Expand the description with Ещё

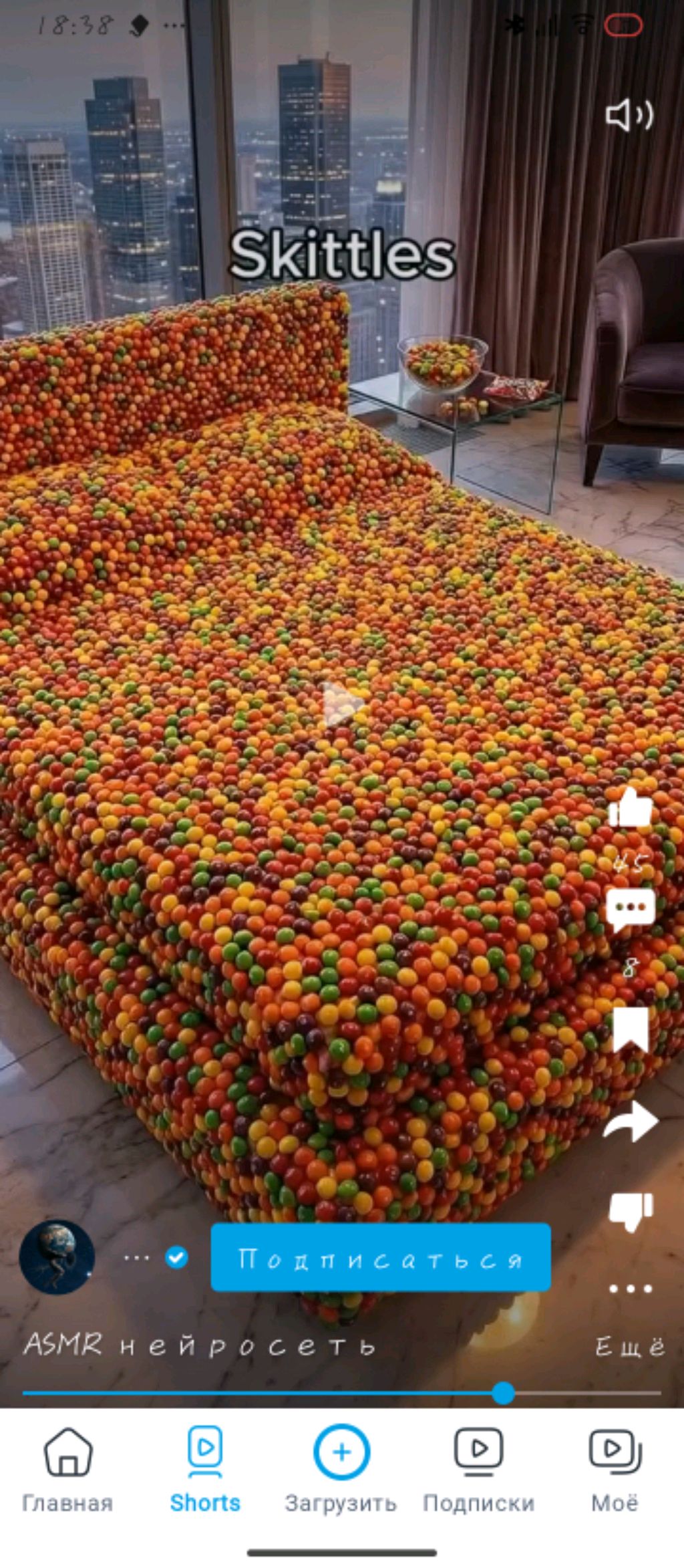(x=629, y=1347)
